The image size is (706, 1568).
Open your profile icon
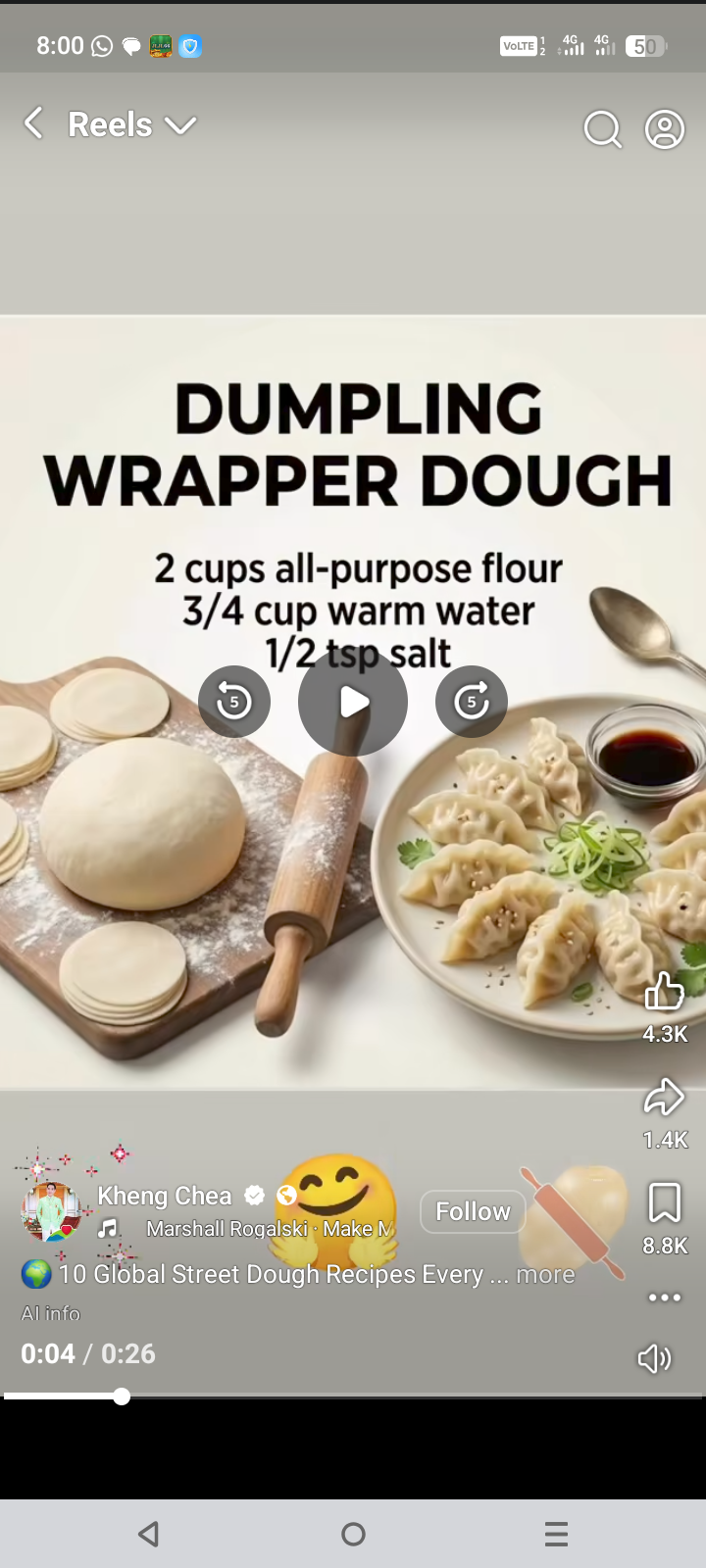tap(664, 128)
